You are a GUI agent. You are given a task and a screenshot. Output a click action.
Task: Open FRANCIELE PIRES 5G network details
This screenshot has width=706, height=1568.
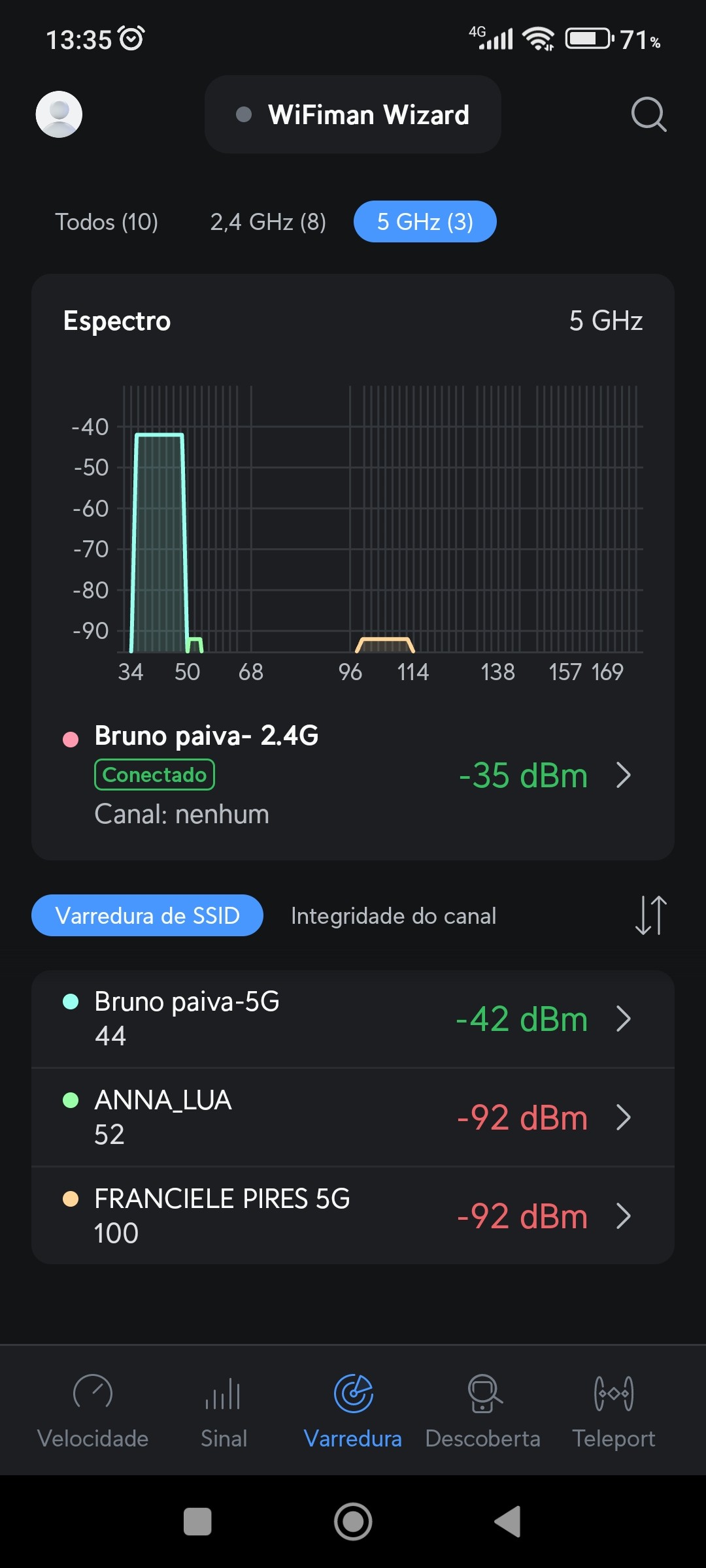(x=353, y=1216)
